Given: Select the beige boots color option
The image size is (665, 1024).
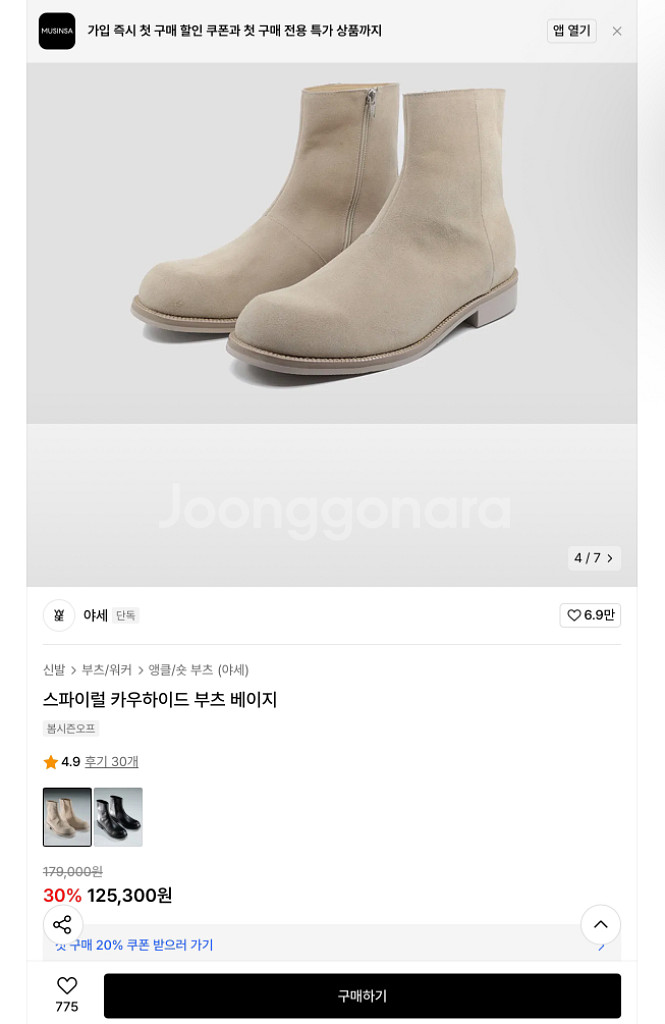Looking at the screenshot, I should click(x=67, y=817).
